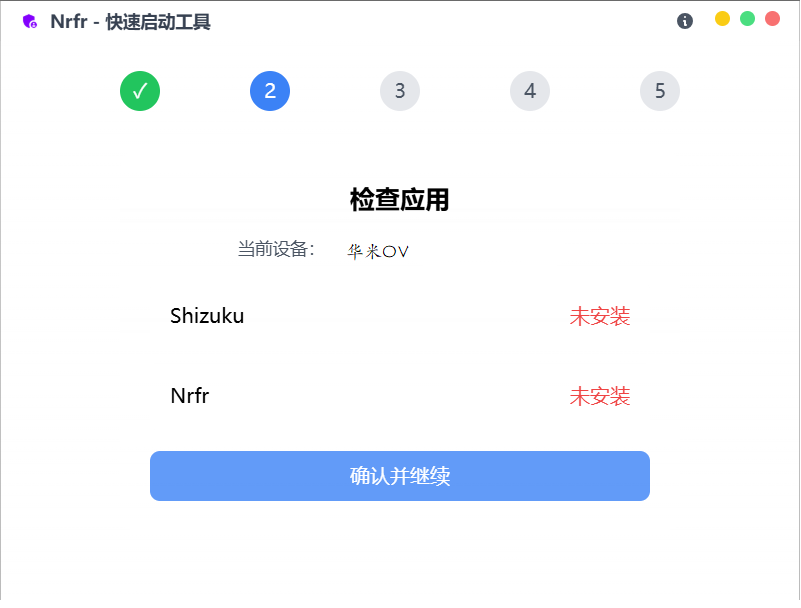Minimize the window with yellow dot
Screen dimensions: 801x608
722,19
